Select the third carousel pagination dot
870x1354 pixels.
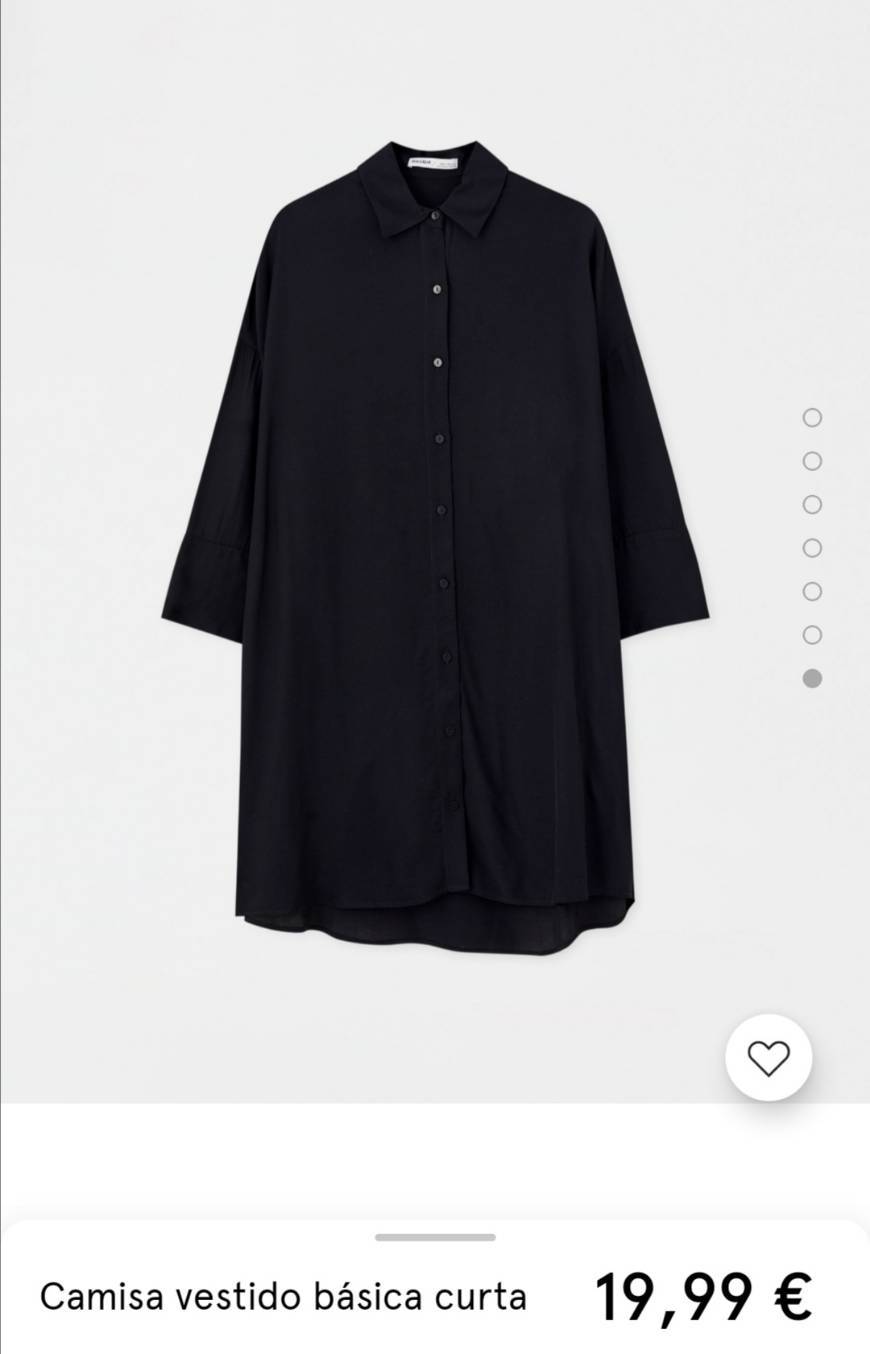click(x=811, y=504)
